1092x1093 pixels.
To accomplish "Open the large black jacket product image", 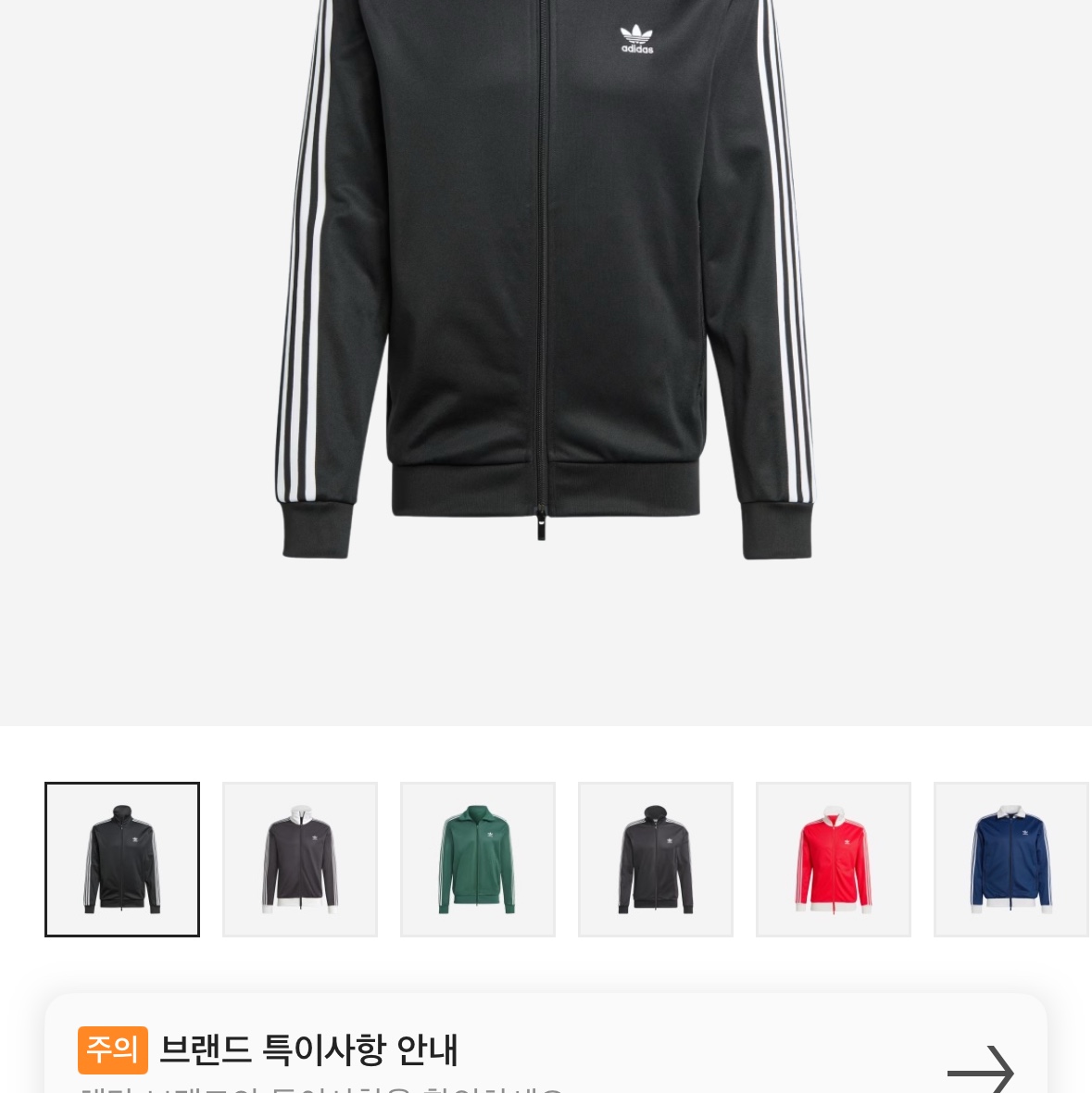I will tap(545, 278).
